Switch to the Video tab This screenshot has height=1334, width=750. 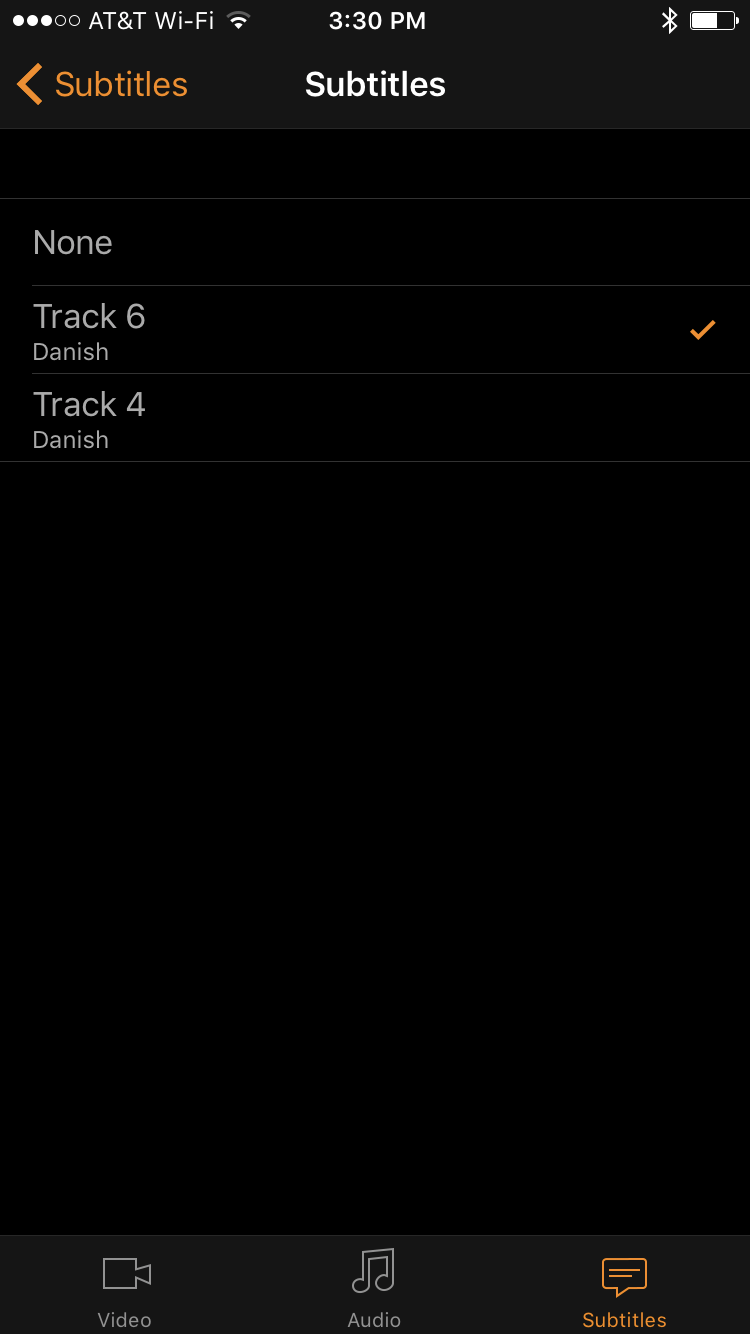point(125,1287)
